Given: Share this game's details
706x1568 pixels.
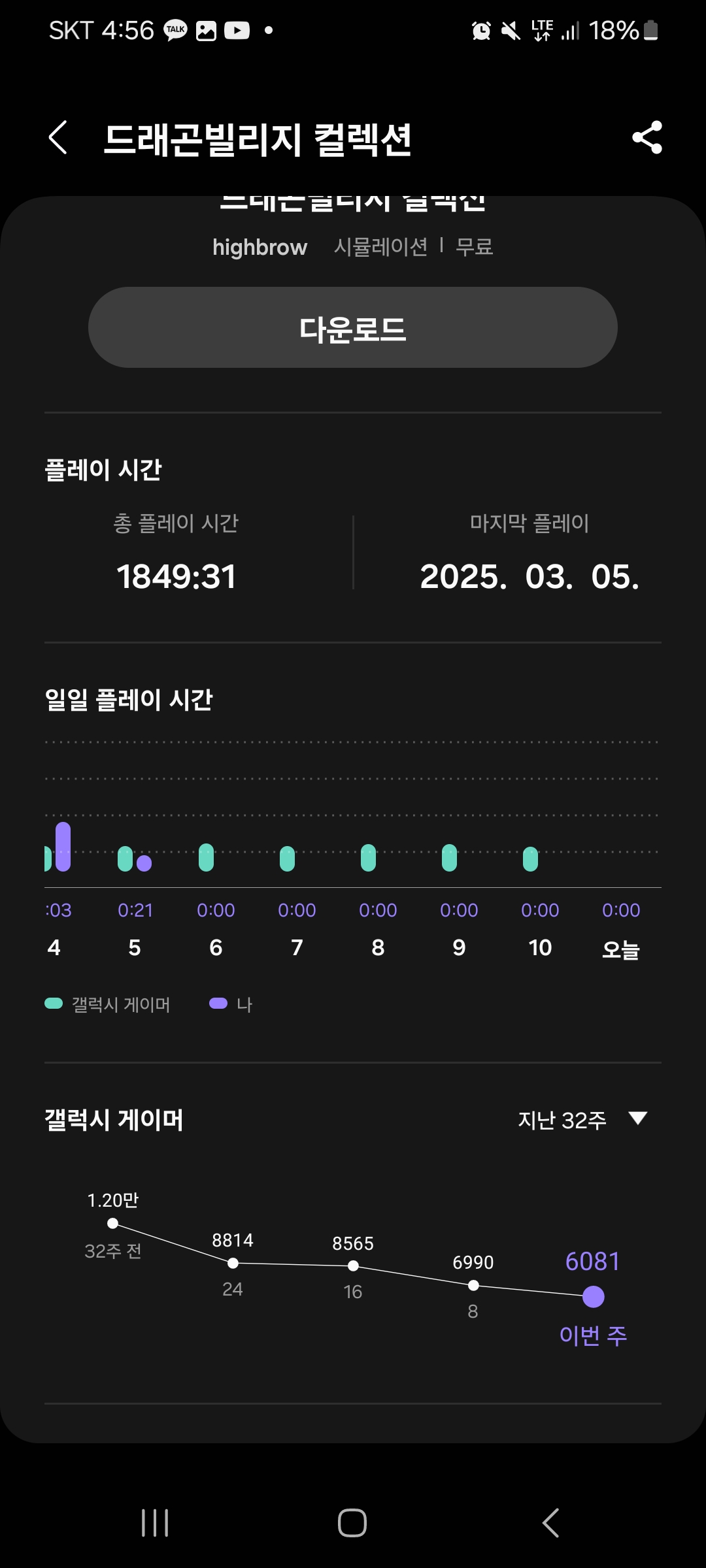Looking at the screenshot, I should tap(647, 138).
